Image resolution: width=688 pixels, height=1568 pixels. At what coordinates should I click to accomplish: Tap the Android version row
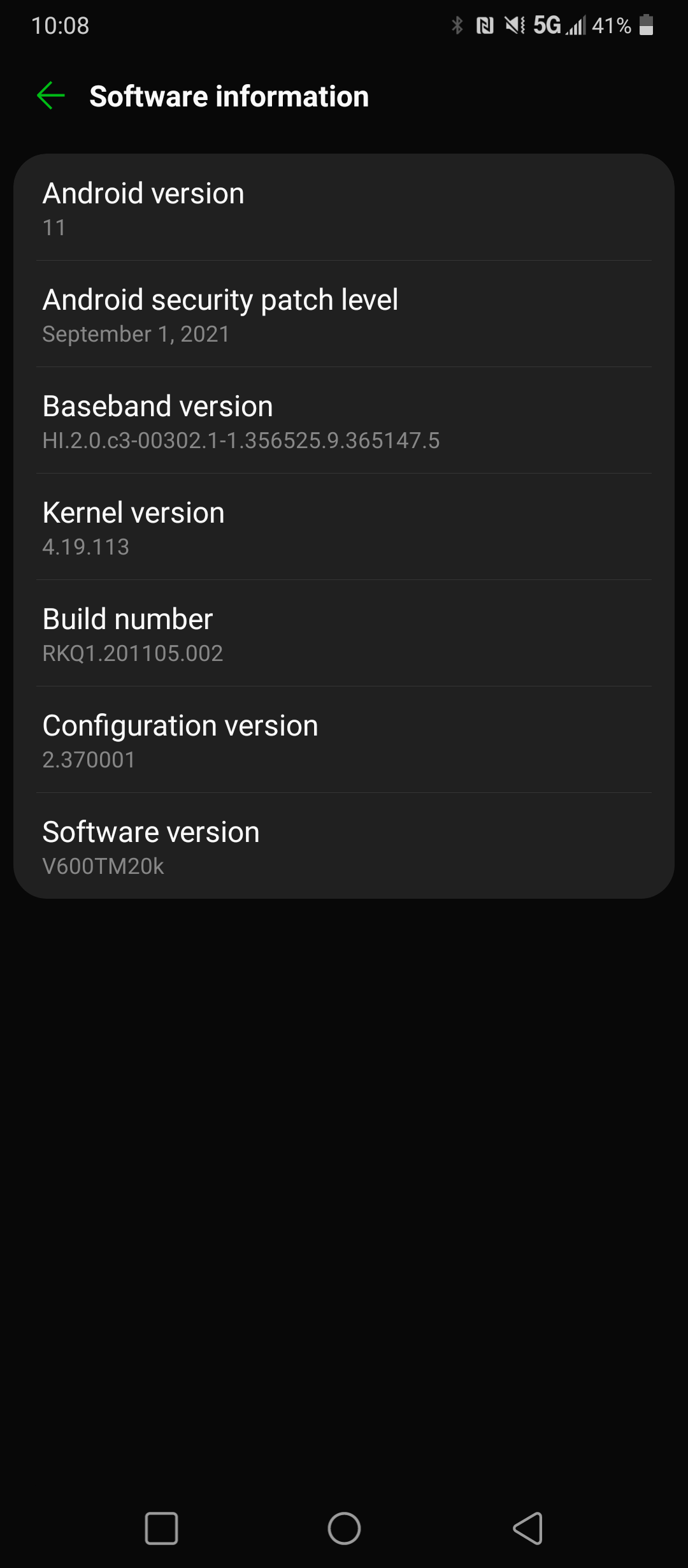344,208
